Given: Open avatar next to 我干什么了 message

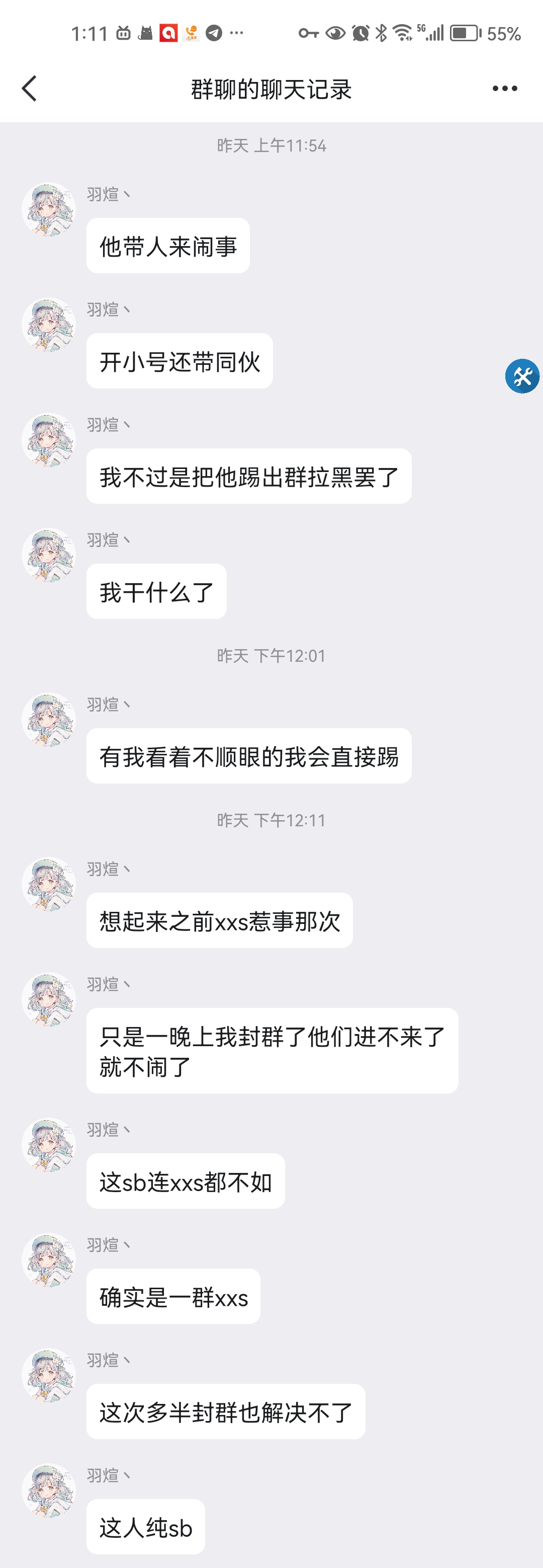Looking at the screenshot, I should pos(49,555).
